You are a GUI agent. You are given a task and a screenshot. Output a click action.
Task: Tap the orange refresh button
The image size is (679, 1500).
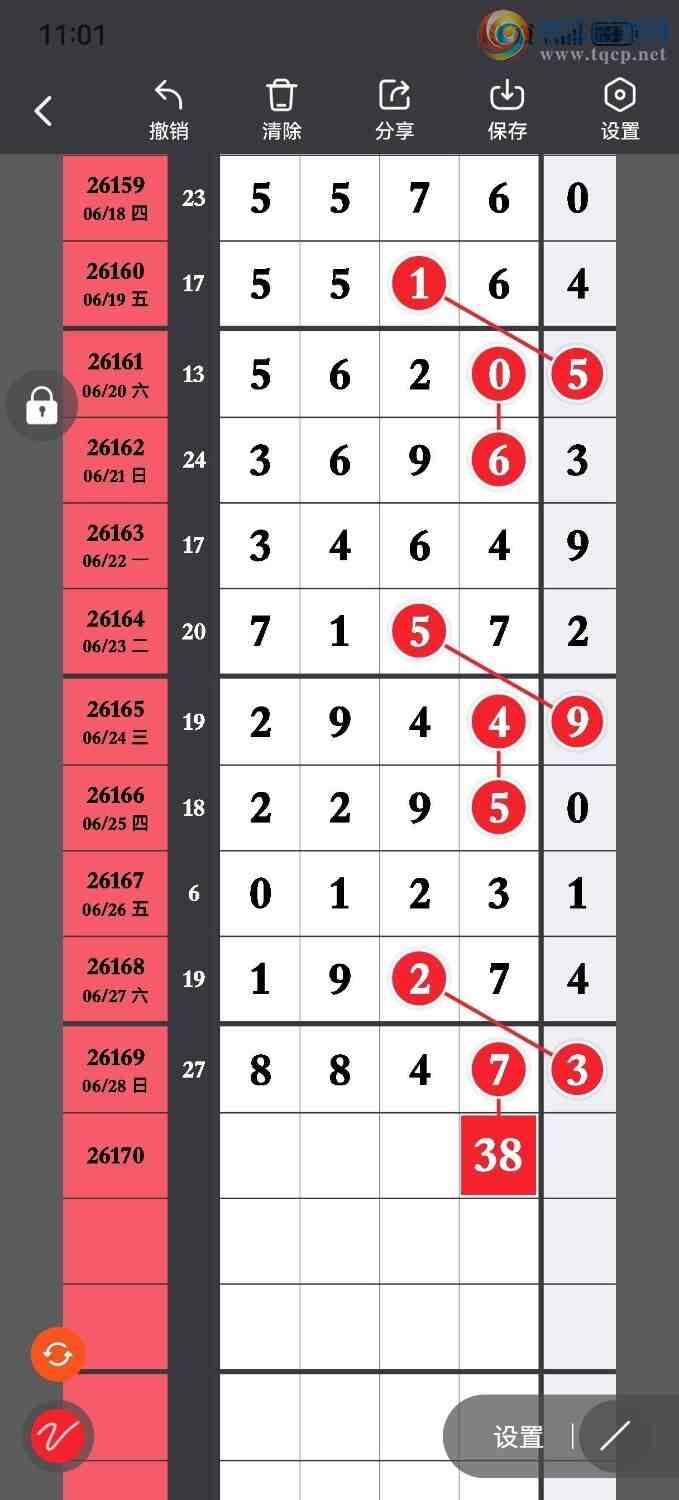pyautogui.click(x=58, y=1355)
